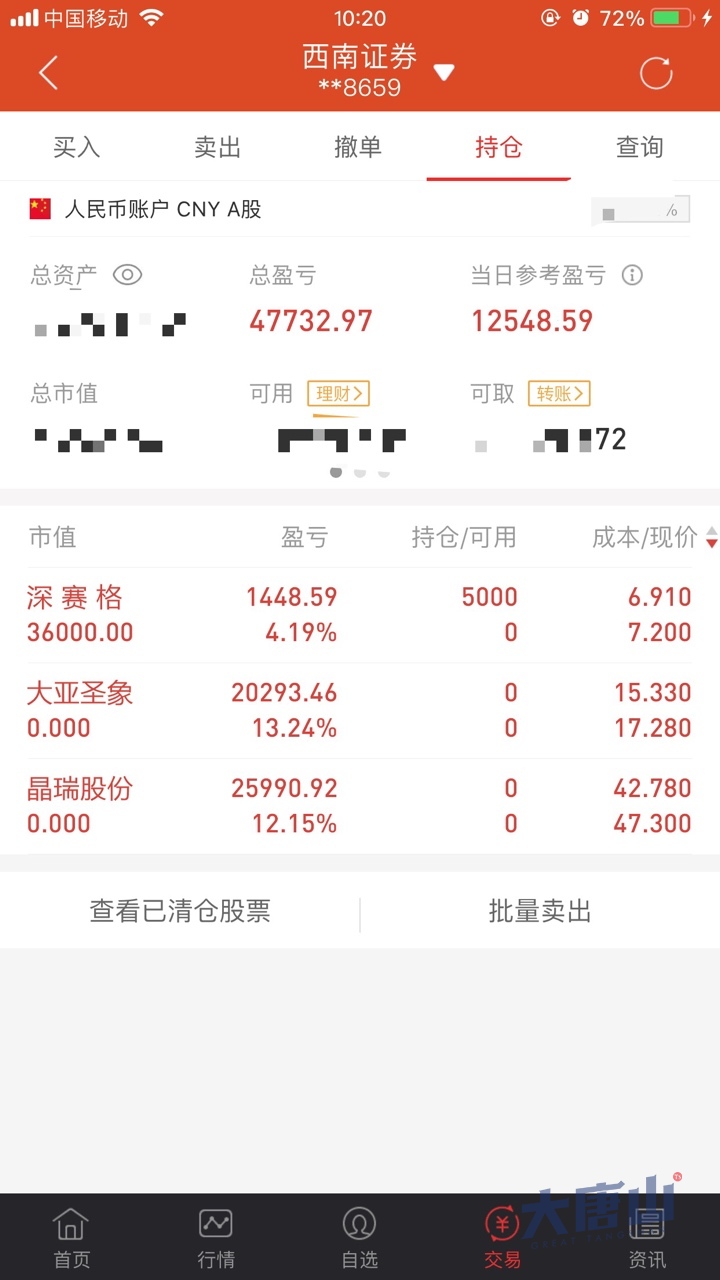Viewport: 720px width, 1280px height.
Task: Switch to the 买入 tab
Action: [76, 147]
